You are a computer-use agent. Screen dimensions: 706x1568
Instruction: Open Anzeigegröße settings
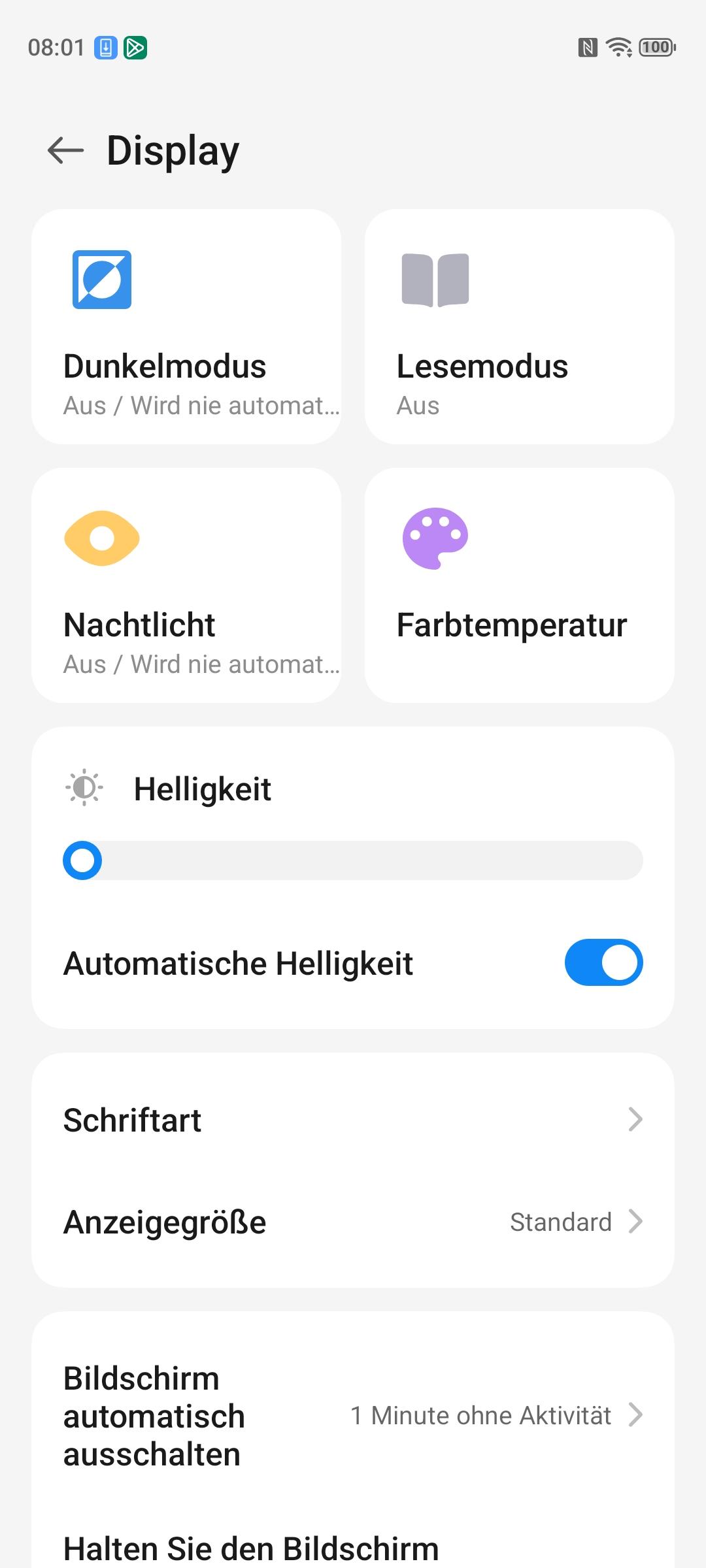tap(353, 1222)
